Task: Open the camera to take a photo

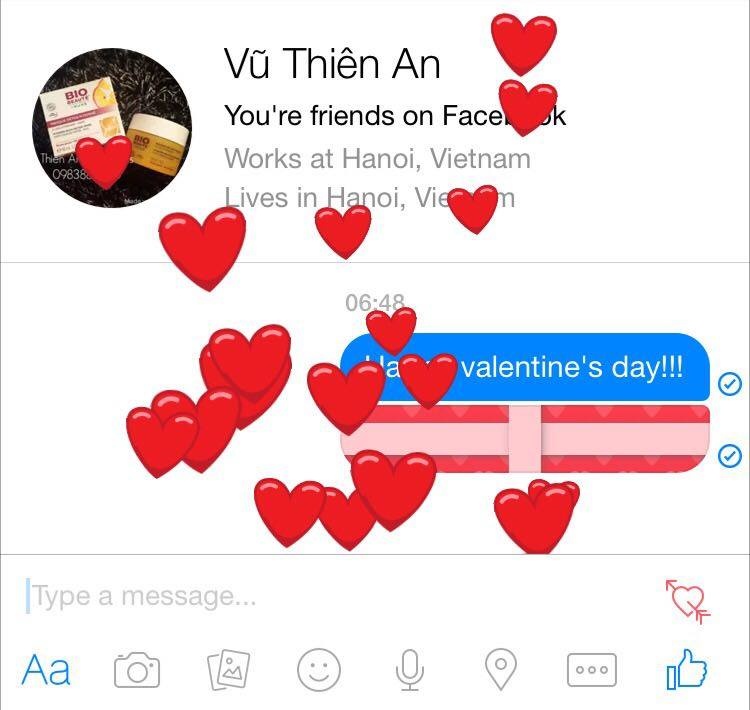Action: (137, 670)
